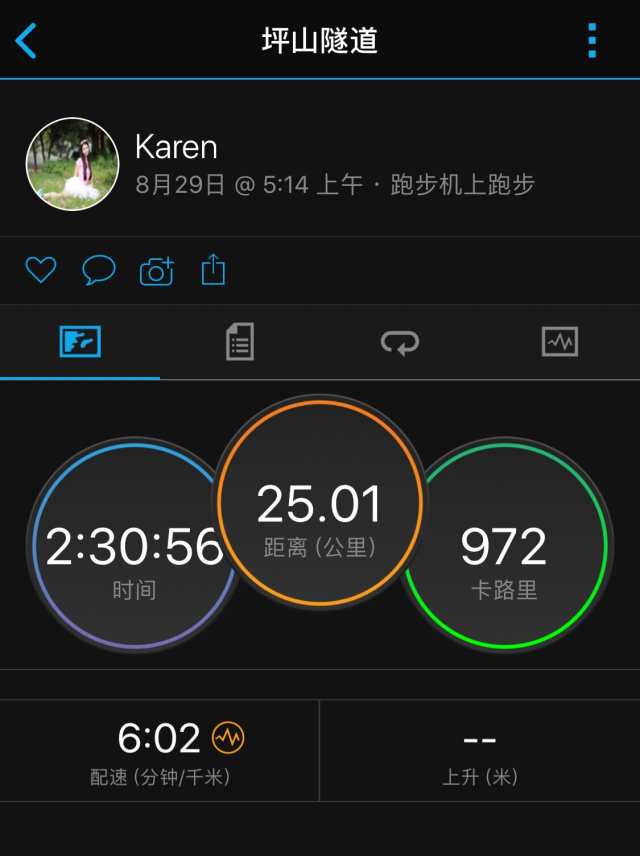The image size is (640, 856).
Task: Go back from the 坪山隧道 activity
Action: [26, 41]
